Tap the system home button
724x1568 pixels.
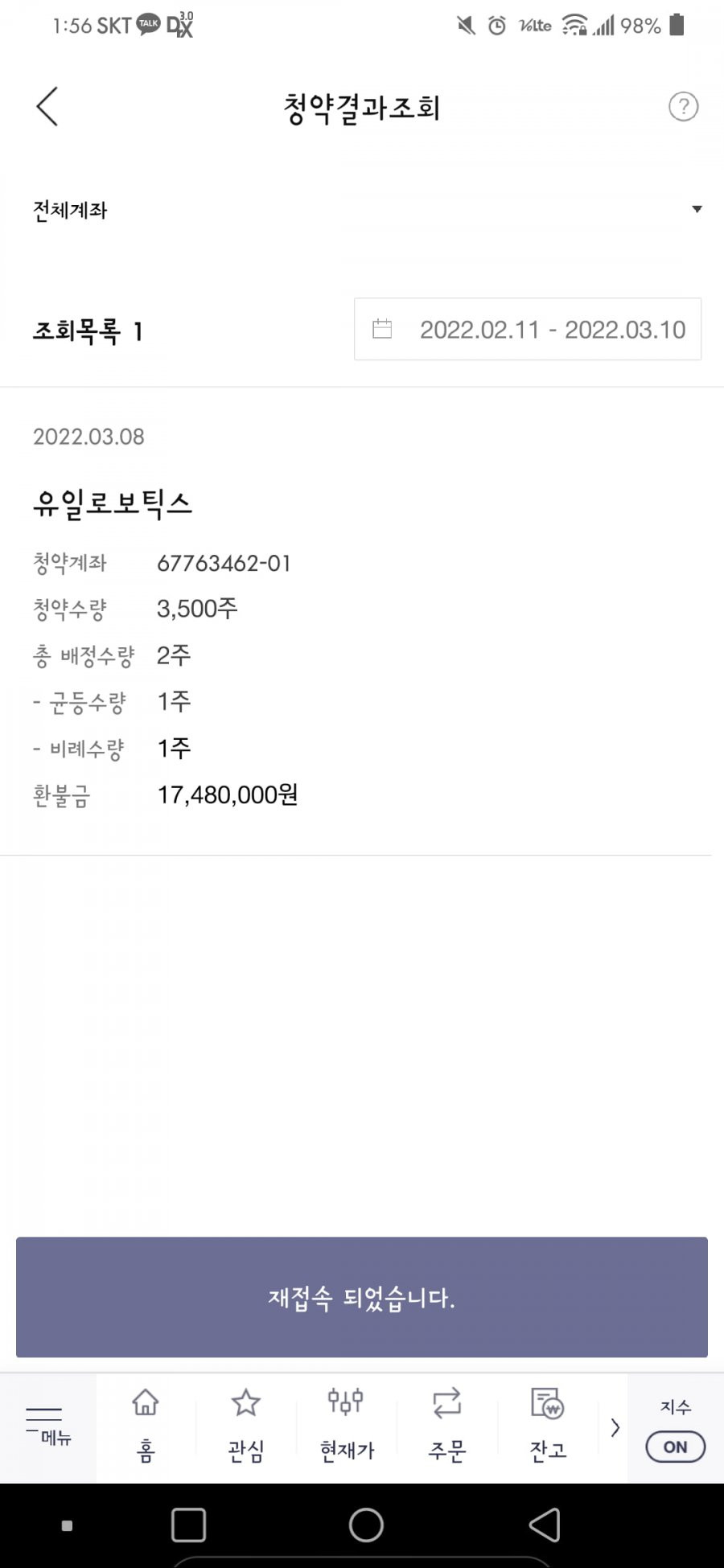tap(366, 1525)
